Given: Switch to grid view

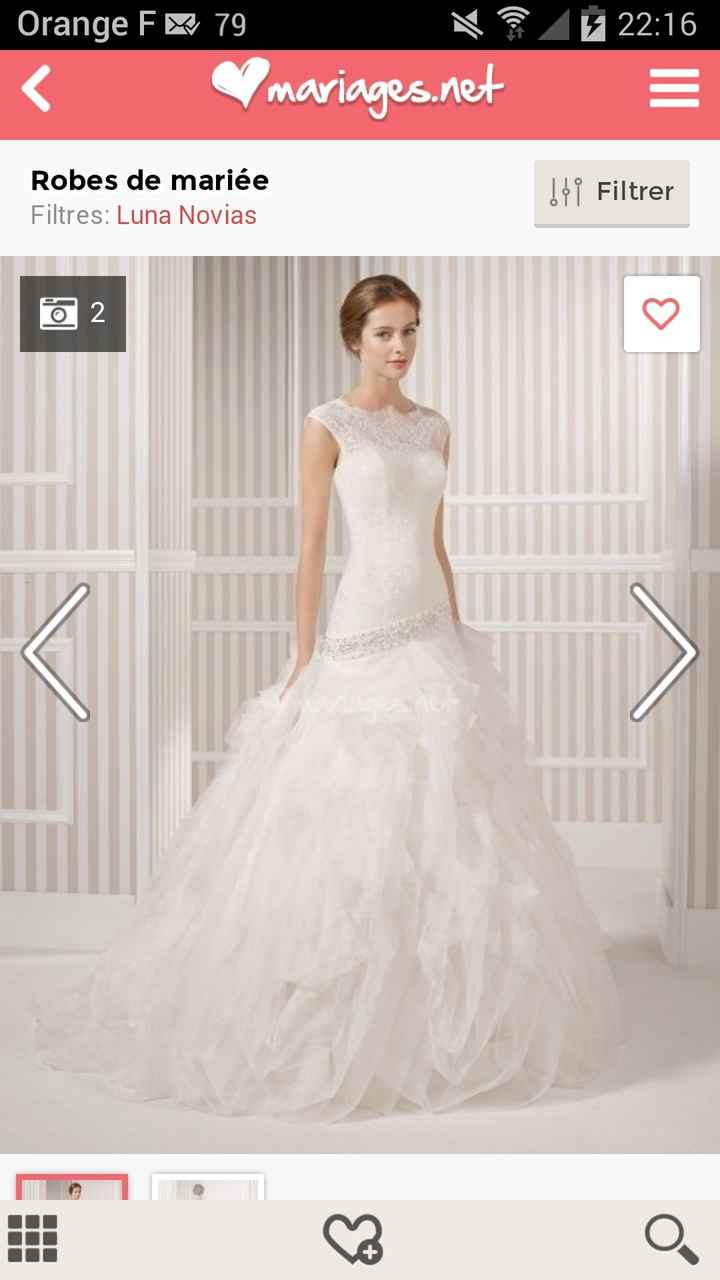Looking at the screenshot, I should [x=33, y=1239].
